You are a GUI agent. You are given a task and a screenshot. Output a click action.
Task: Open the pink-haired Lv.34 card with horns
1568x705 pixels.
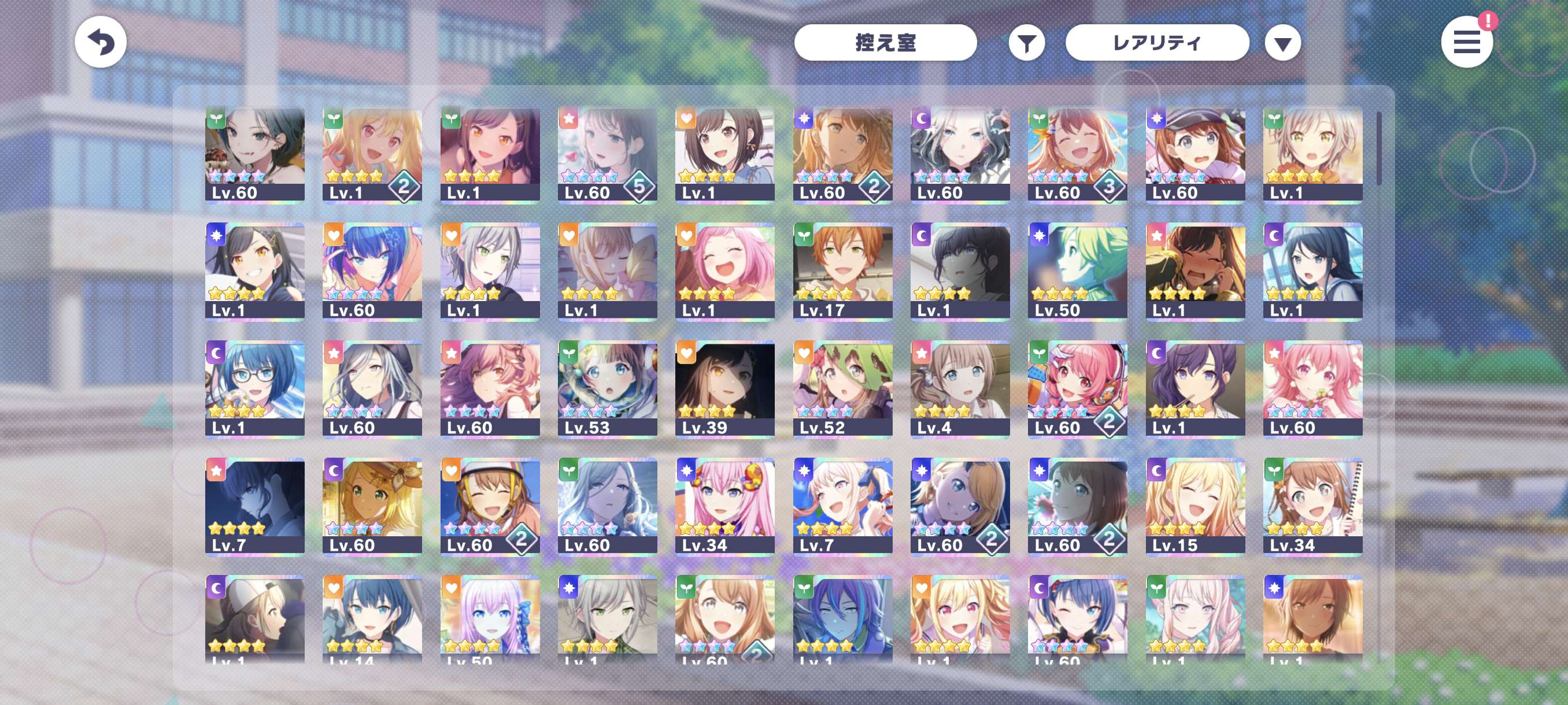point(724,507)
